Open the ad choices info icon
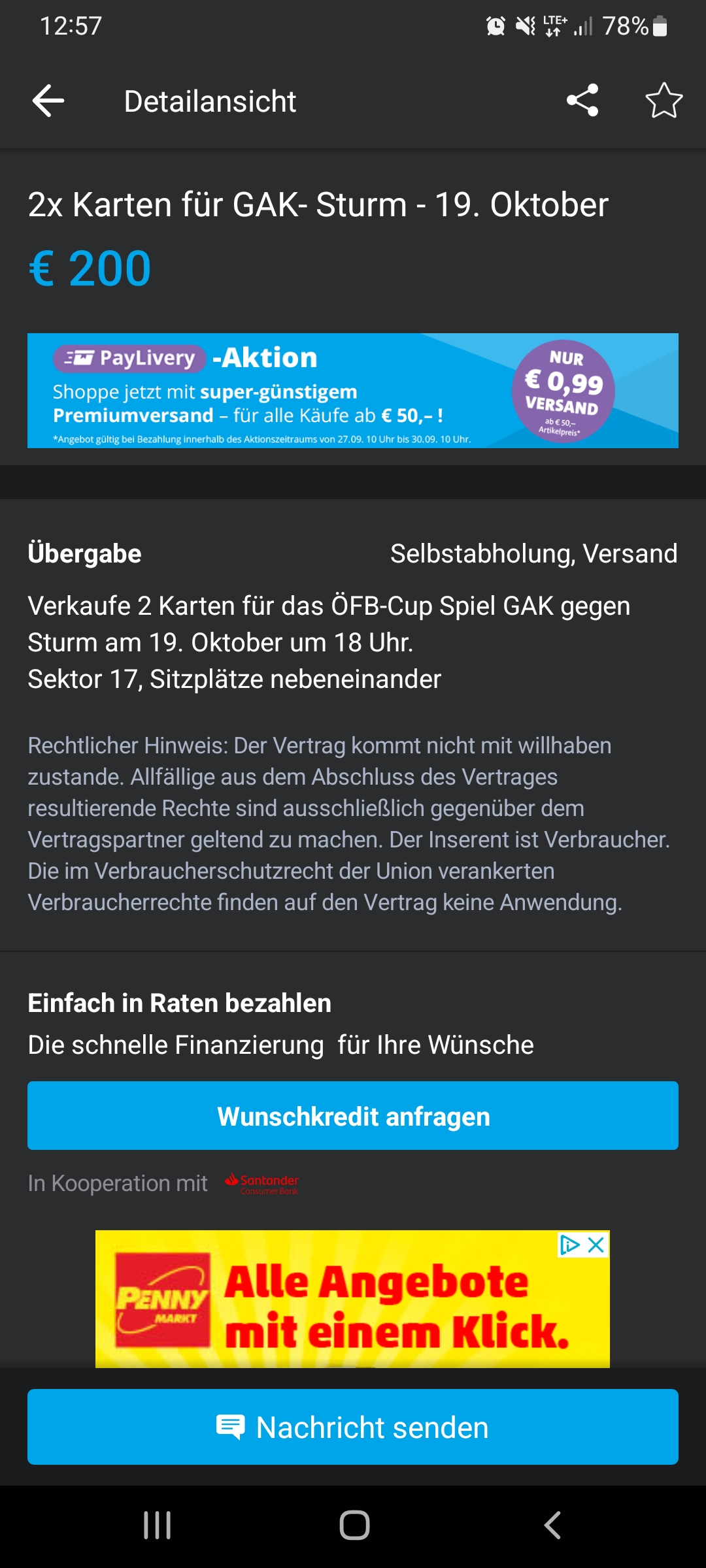 570,1245
